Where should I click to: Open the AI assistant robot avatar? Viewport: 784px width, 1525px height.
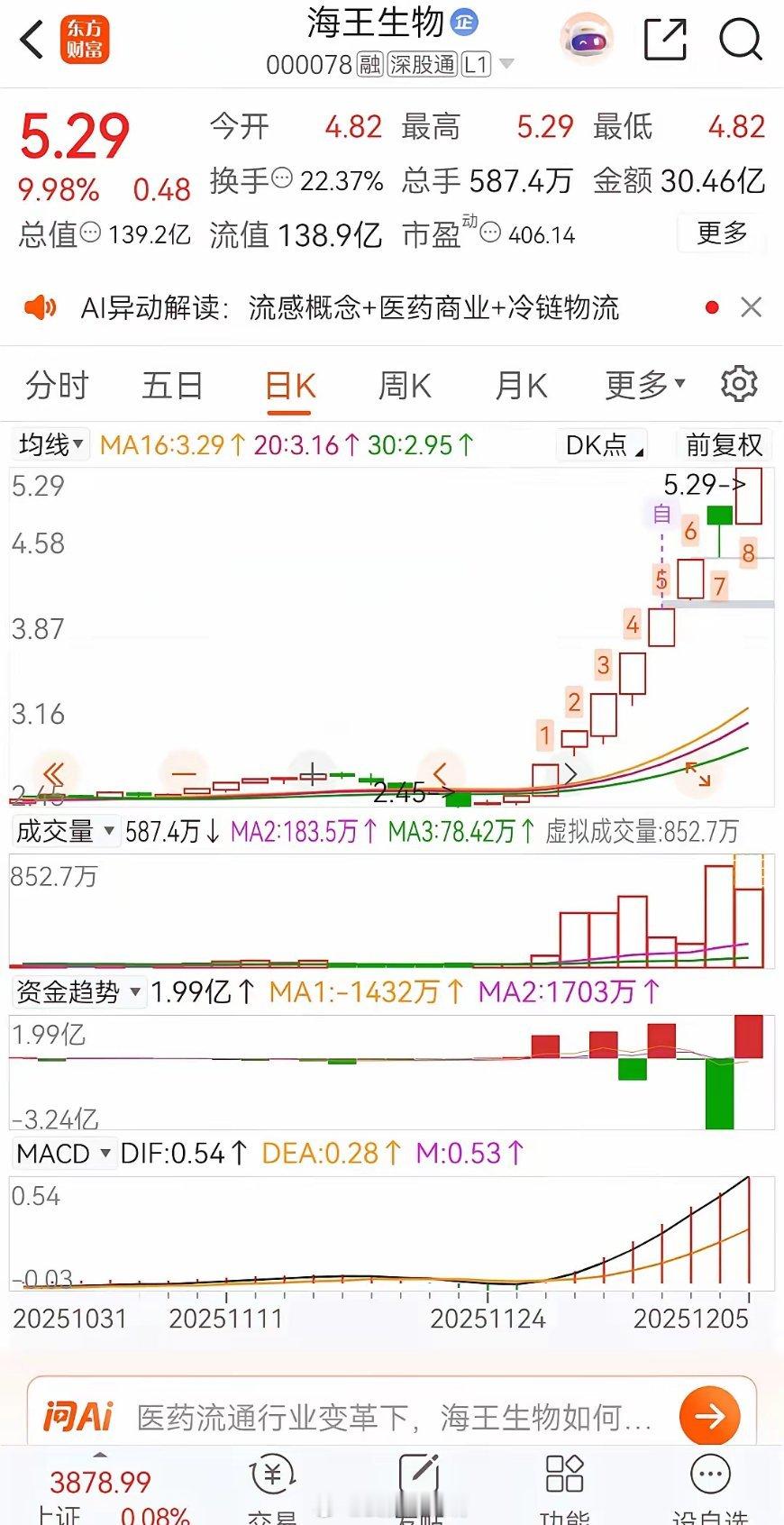[x=587, y=40]
